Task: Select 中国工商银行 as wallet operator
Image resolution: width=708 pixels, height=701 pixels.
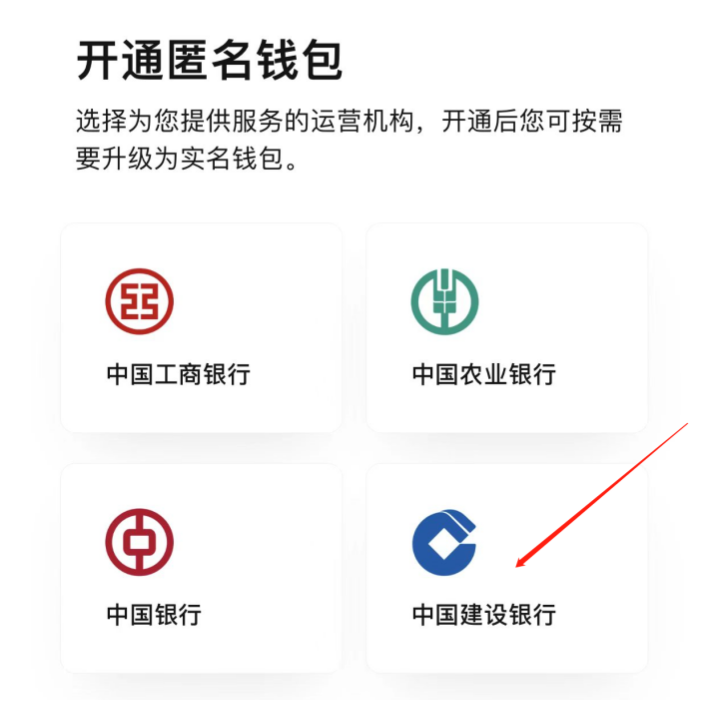Action: (201, 327)
